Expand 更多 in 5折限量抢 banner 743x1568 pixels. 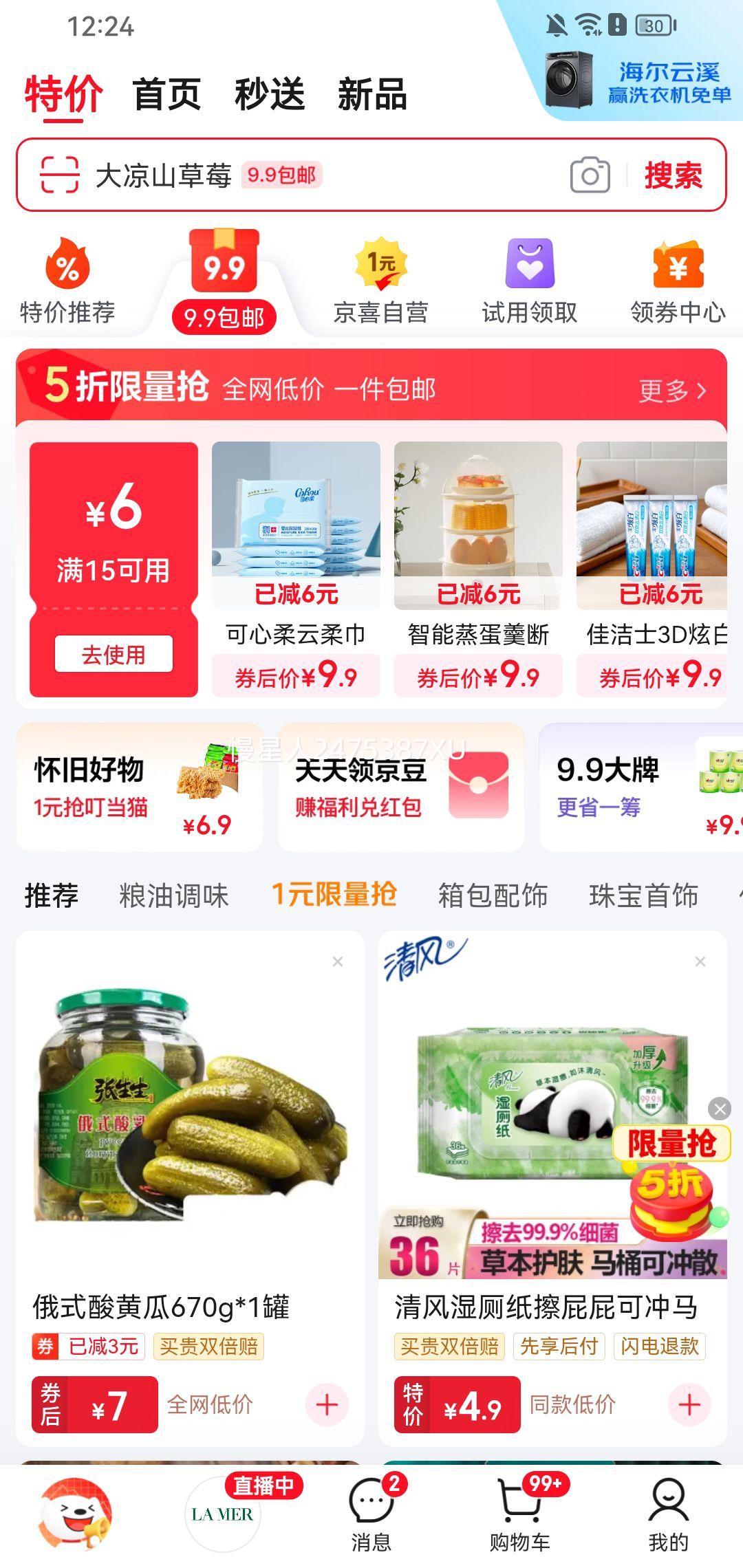(671, 390)
